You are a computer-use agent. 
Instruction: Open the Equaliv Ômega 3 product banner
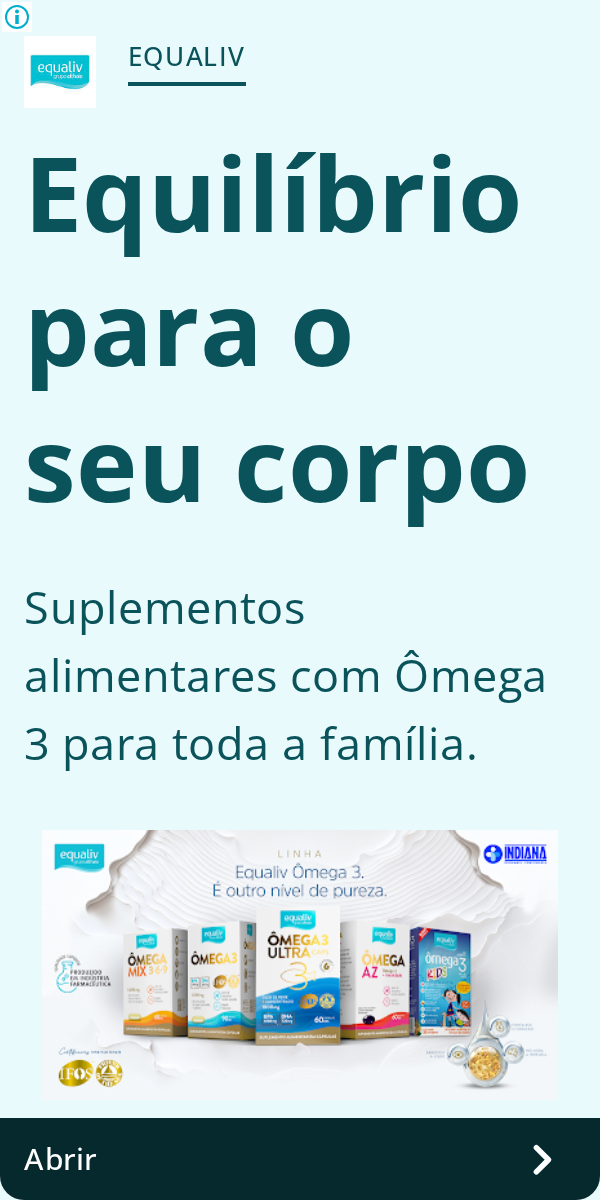300,965
